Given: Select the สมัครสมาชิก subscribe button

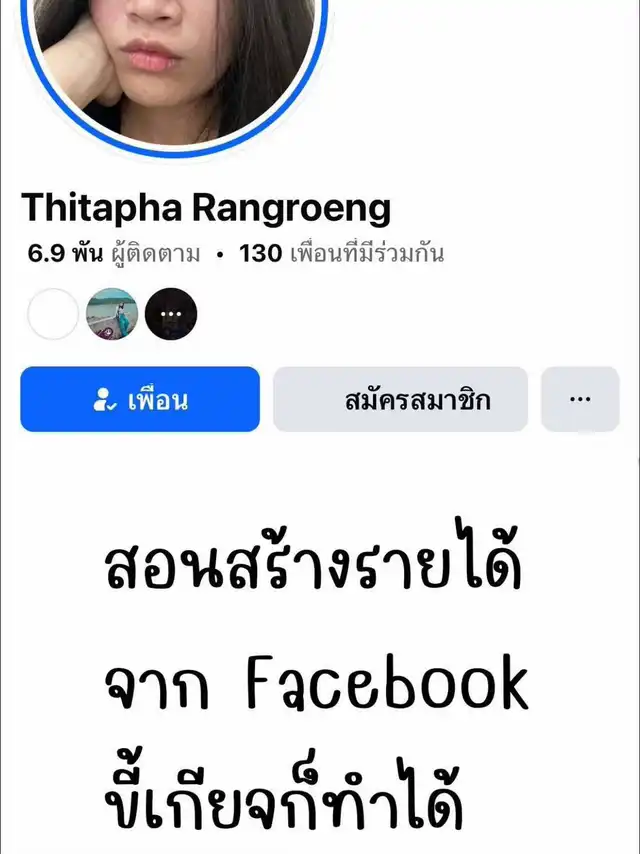Looking at the screenshot, I should [x=400, y=400].
